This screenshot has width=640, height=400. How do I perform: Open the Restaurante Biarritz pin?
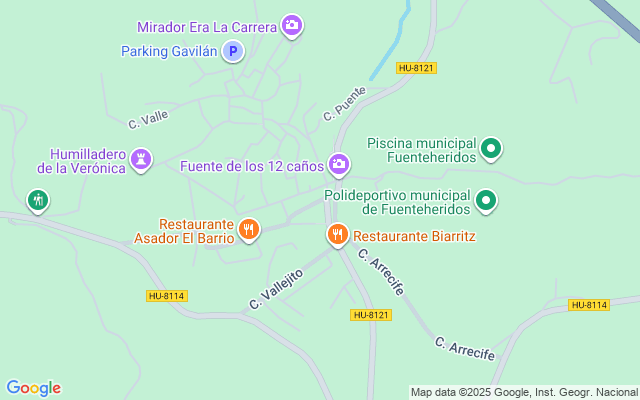click(338, 236)
